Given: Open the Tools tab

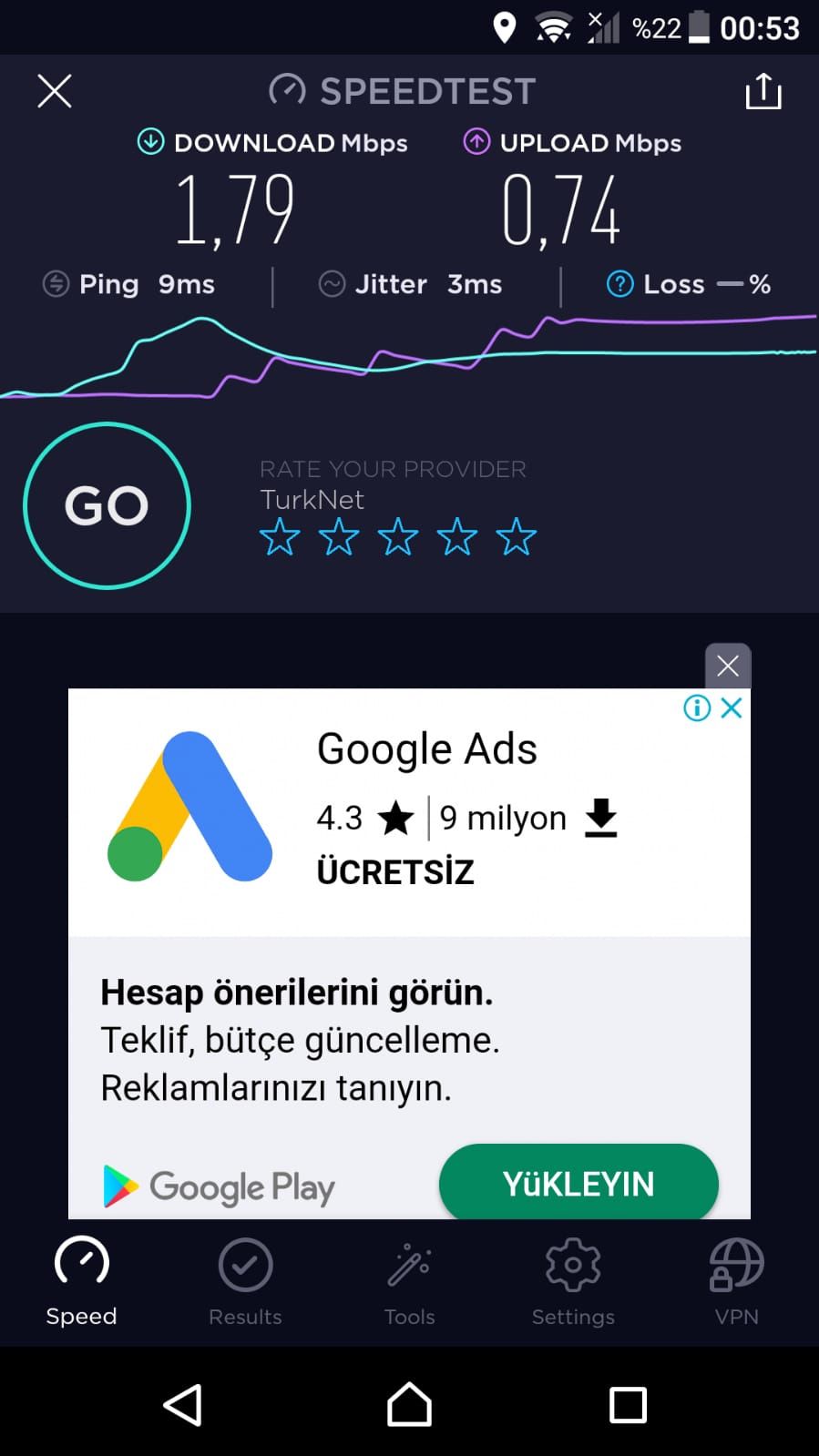Looking at the screenshot, I should [x=409, y=1280].
